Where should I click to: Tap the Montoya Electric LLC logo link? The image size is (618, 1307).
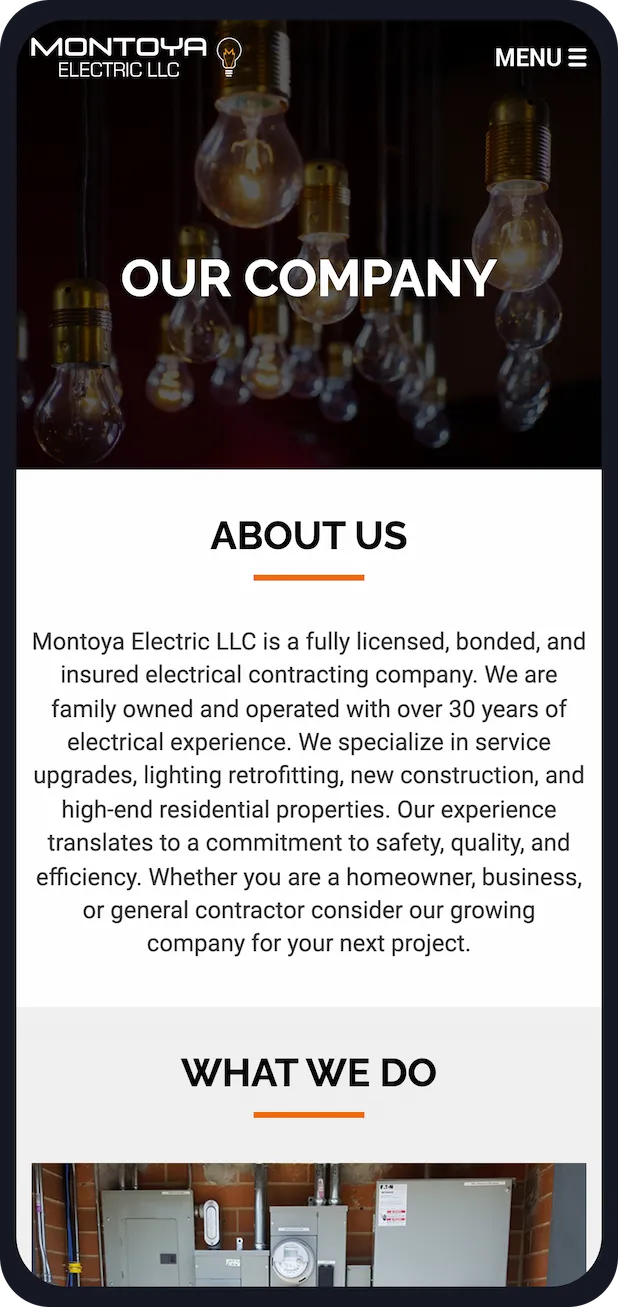pyautogui.click(x=136, y=57)
